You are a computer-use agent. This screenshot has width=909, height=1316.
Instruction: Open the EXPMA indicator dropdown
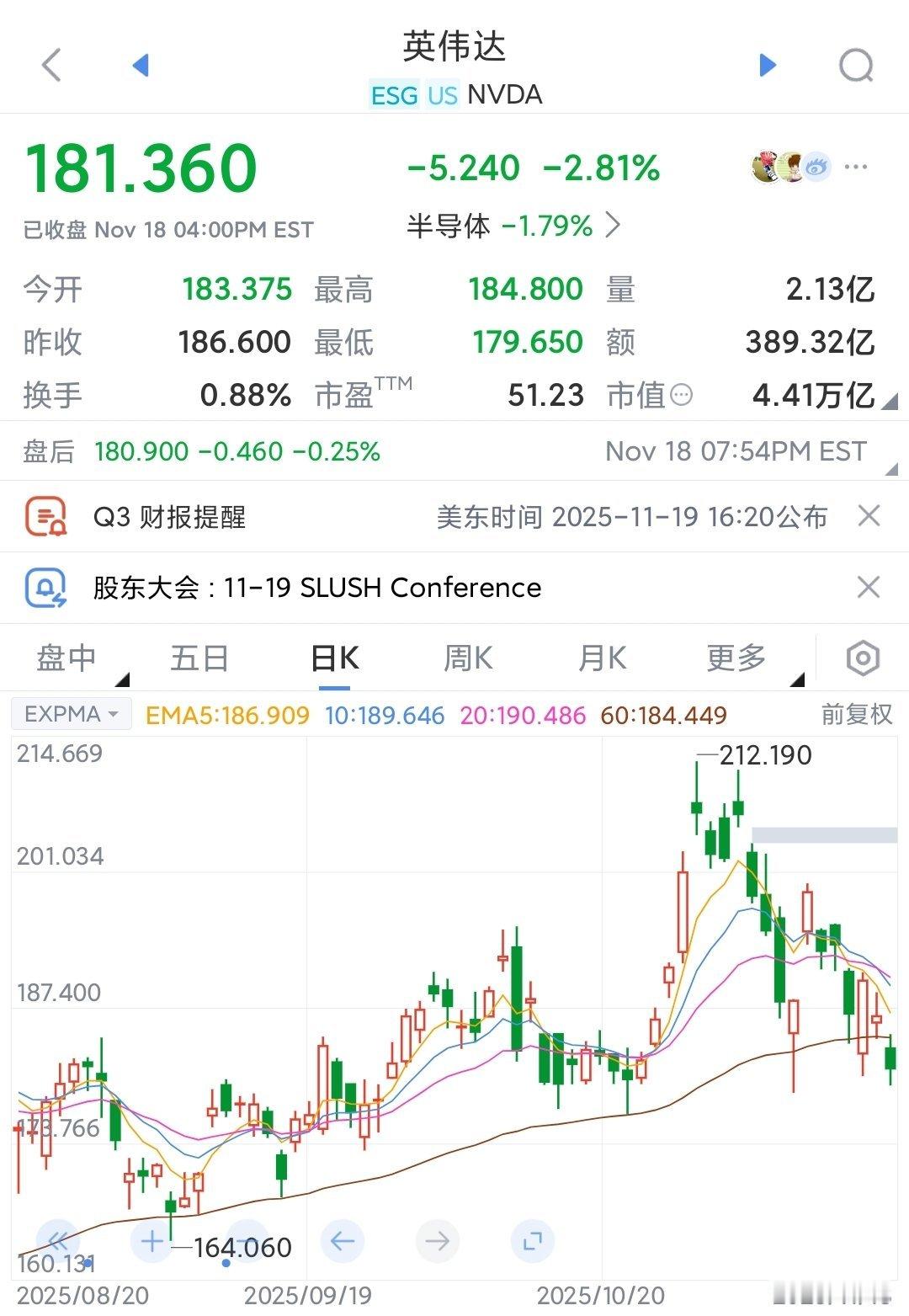[70, 713]
